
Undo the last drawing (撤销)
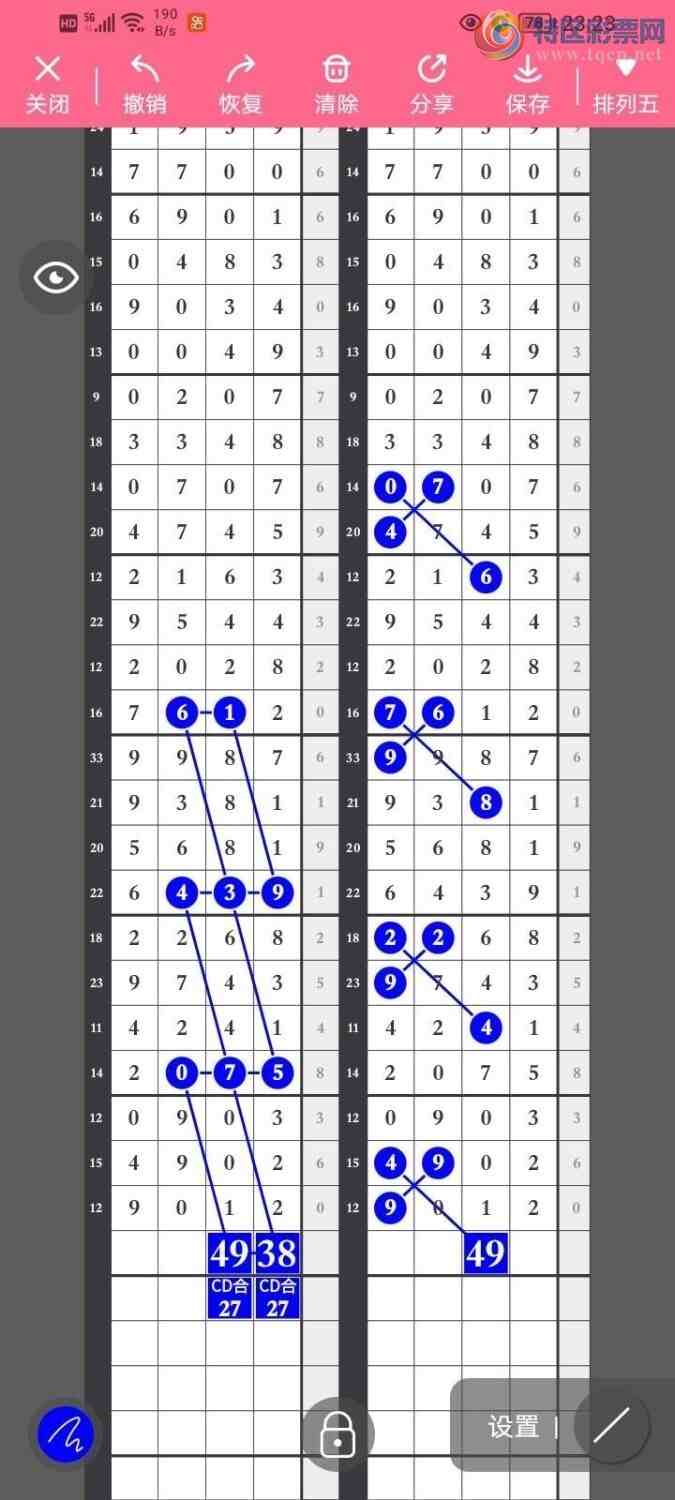(145, 83)
